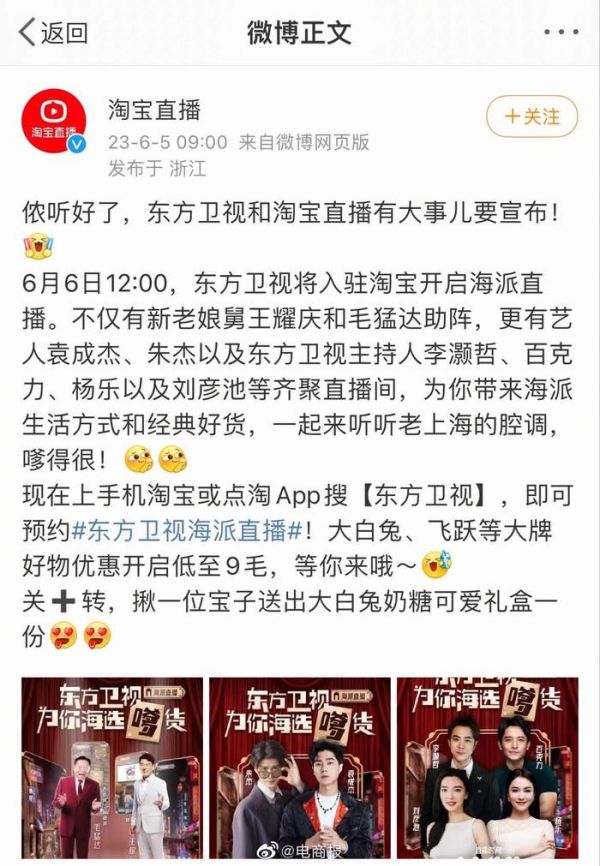This screenshot has height=866, width=600.
Task: Open the 淘宝直播 account name
Action: click(155, 109)
